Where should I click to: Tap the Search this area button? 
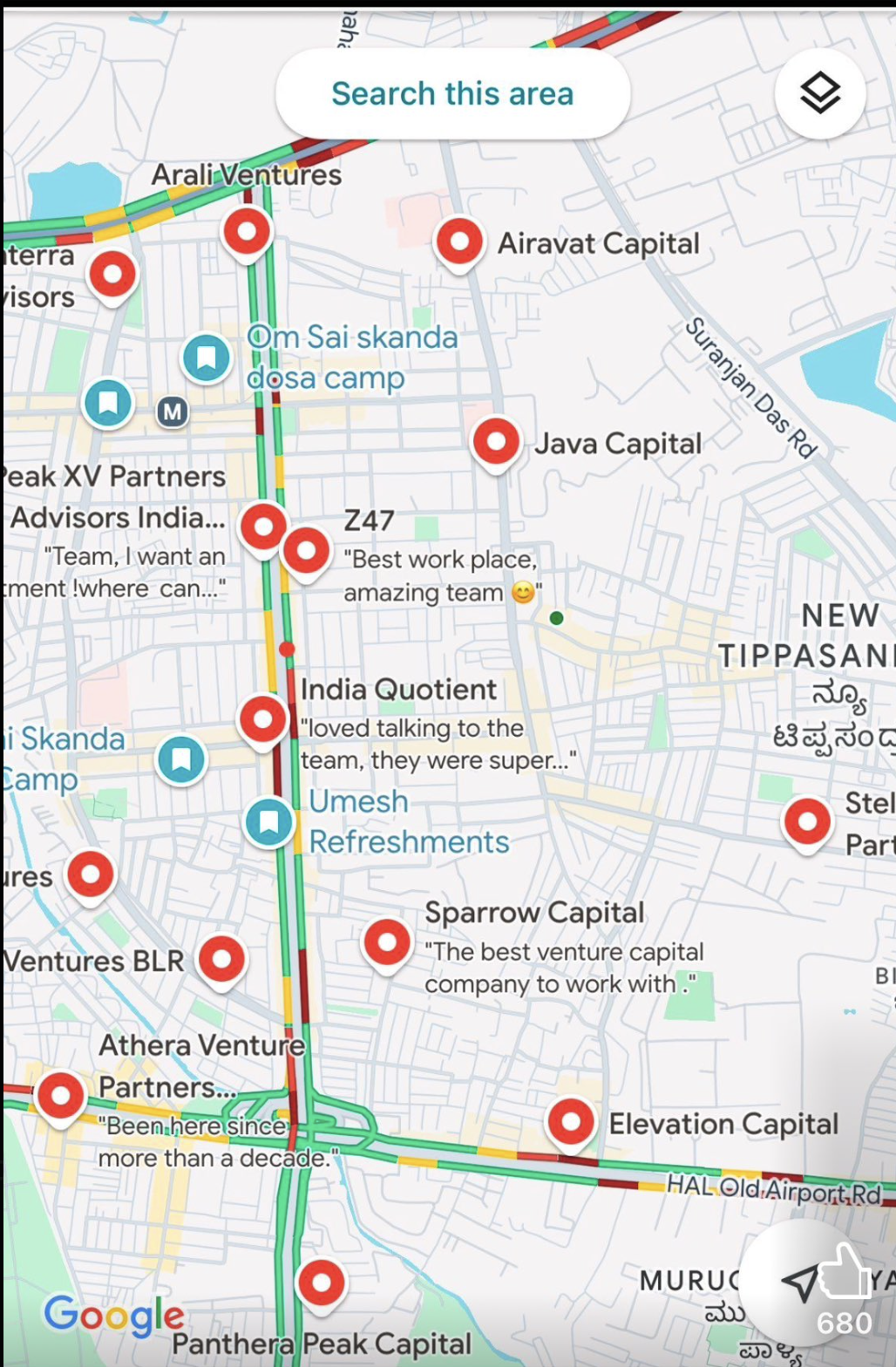(452, 93)
